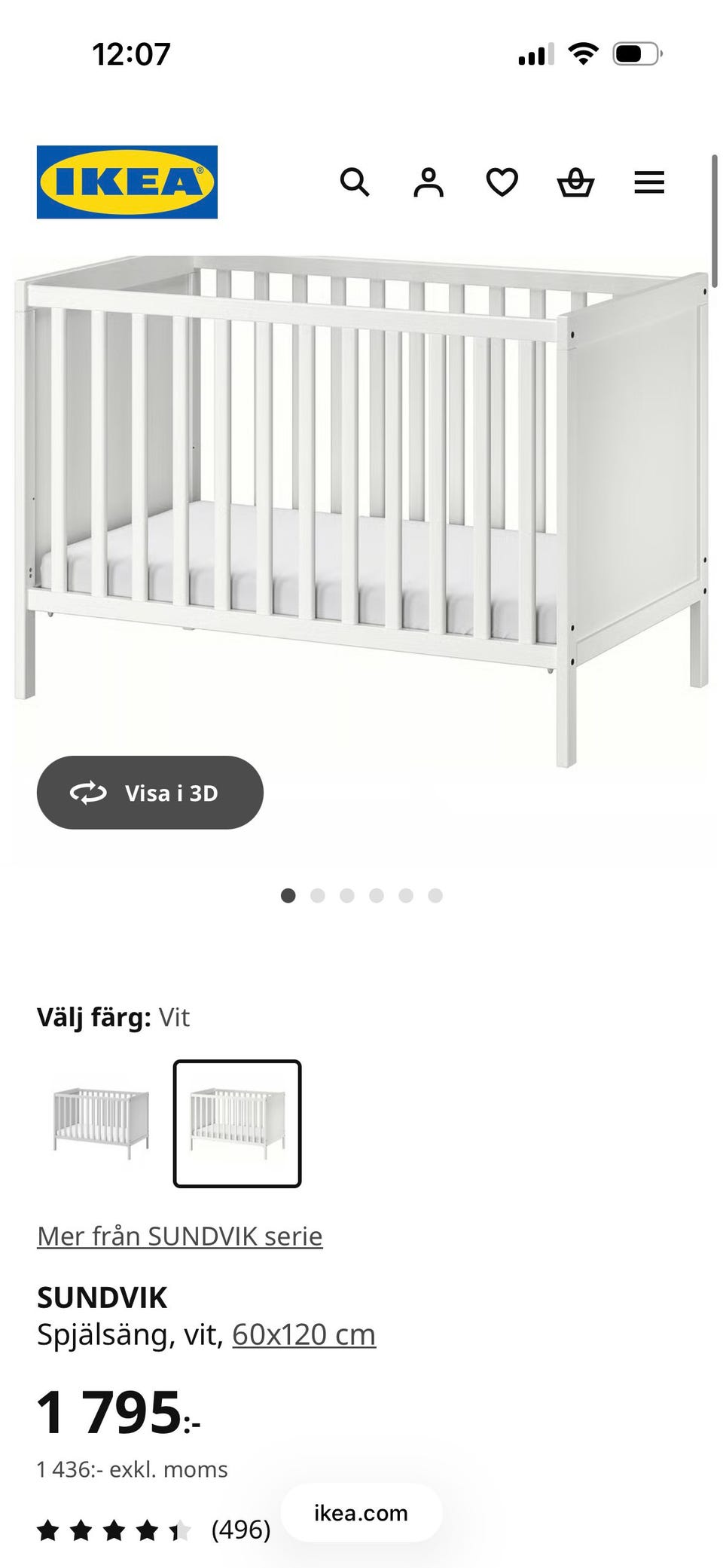The width and height of the screenshot is (723, 1568).
Task: Tap the ikea.com address bar pill
Action: coord(361,1513)
